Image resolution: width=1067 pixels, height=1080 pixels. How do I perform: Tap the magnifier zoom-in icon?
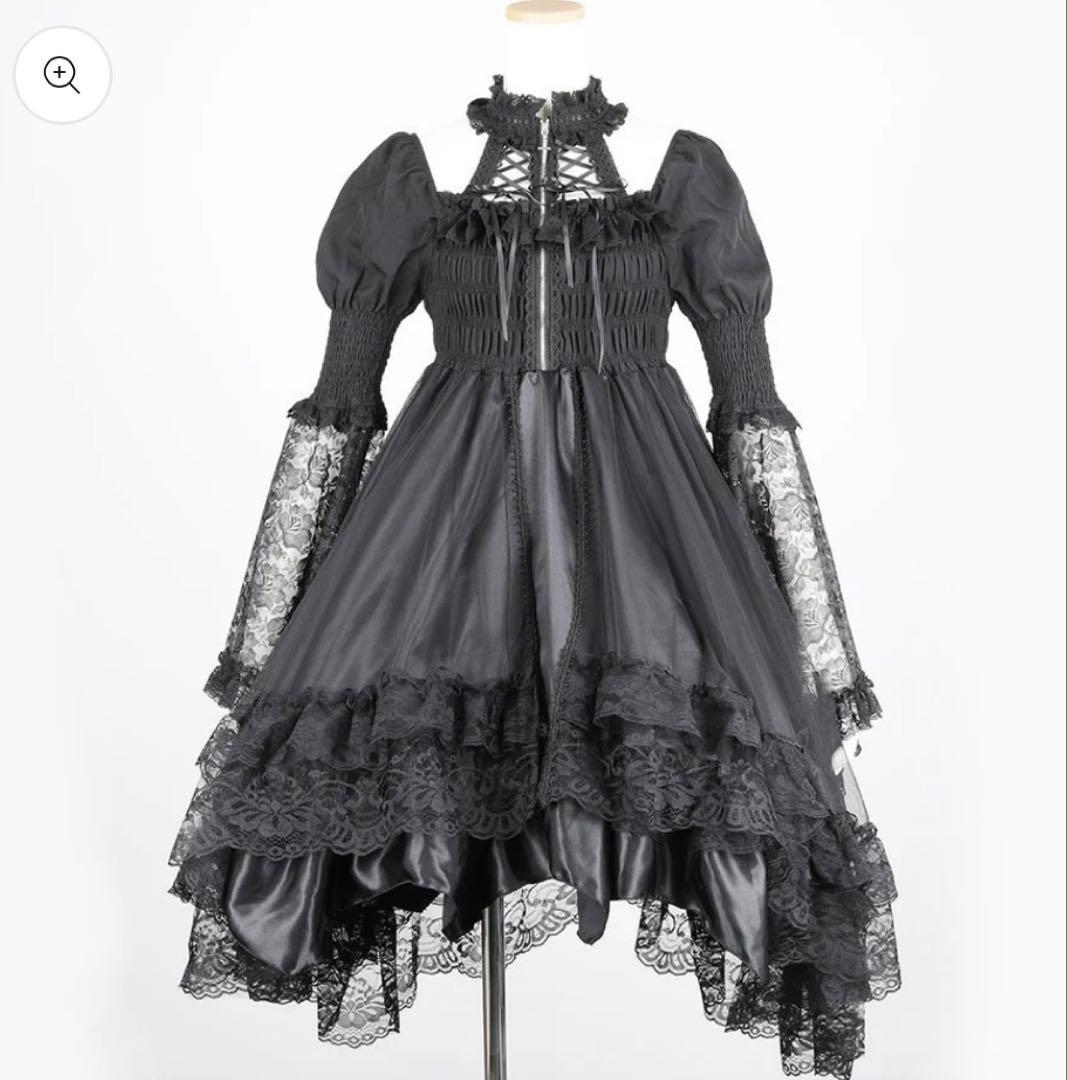coord(62,75)
